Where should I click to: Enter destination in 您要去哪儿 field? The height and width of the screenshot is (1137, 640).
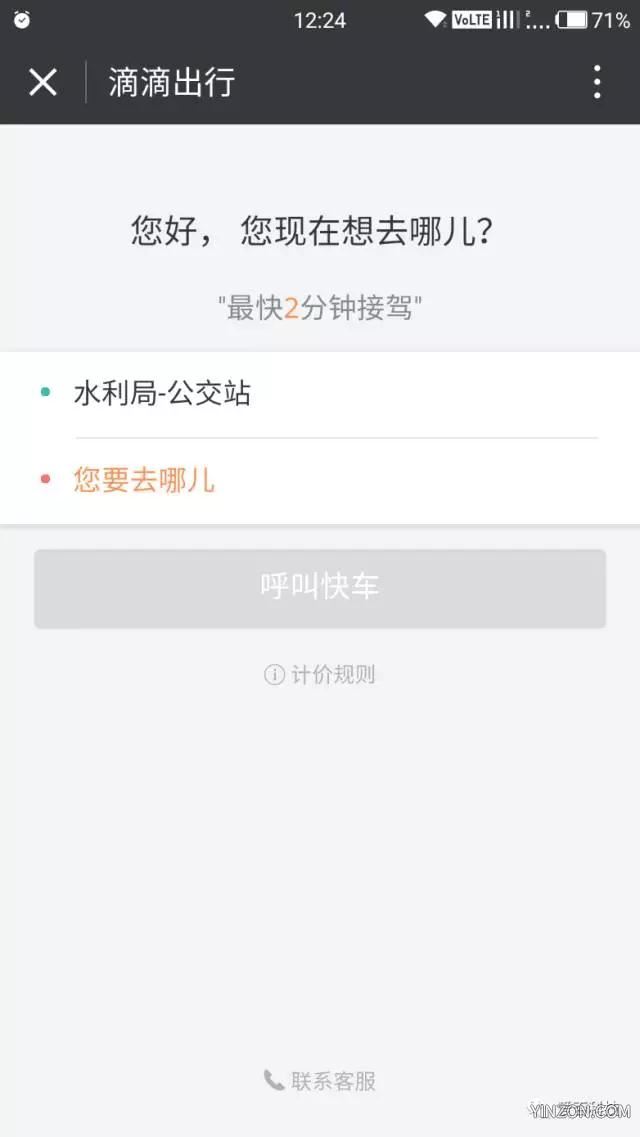click(320, 481)
